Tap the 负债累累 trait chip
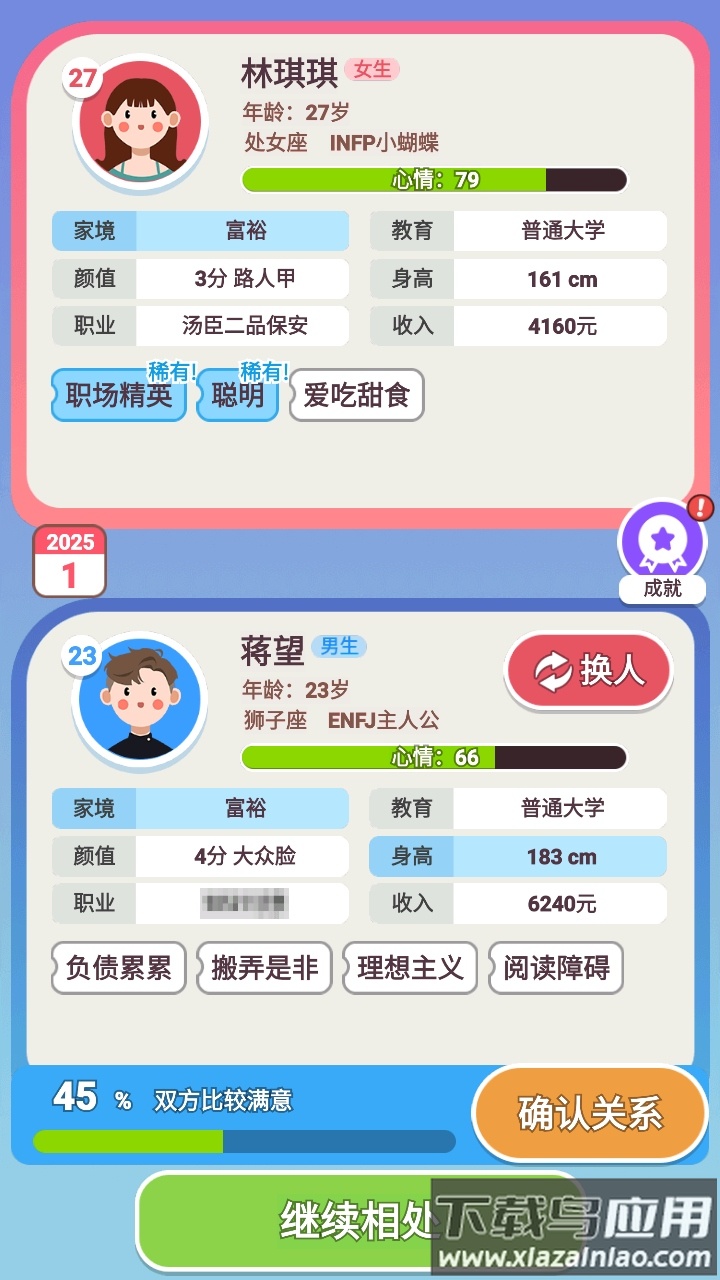The width and height of the screenshot is (720, 1280). point(119,967)
